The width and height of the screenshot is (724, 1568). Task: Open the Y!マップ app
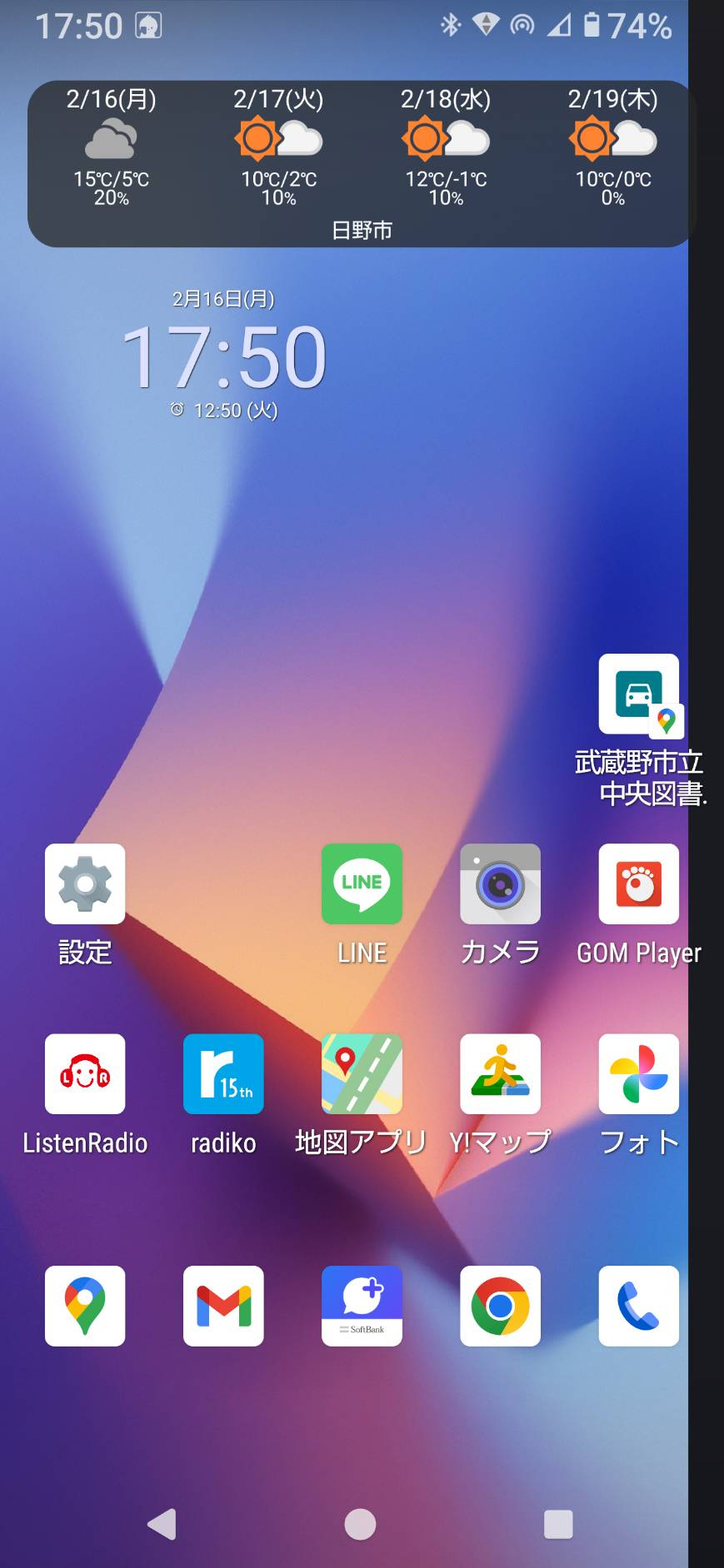tap(500, 1073)
